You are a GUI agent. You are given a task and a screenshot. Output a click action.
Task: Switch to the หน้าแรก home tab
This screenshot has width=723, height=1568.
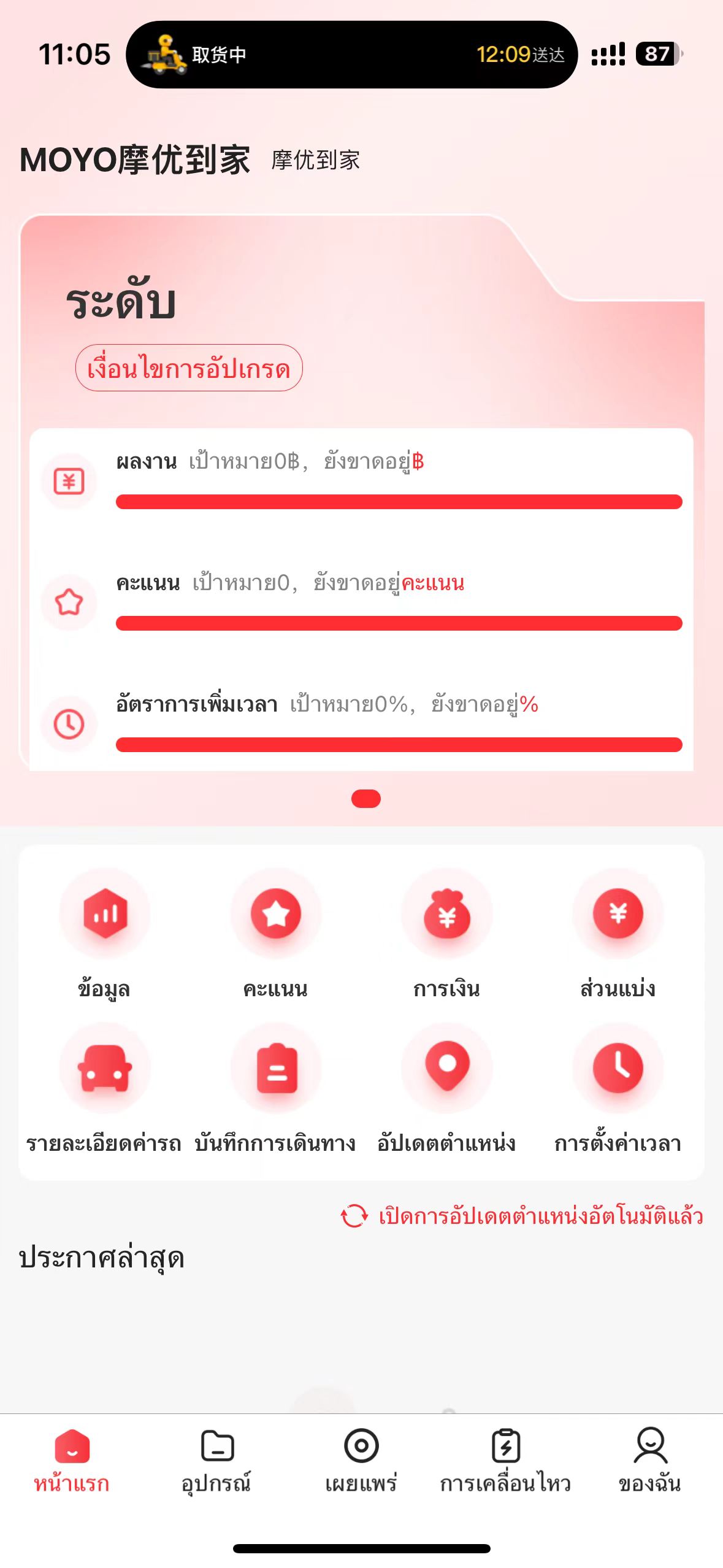(x=72, y=1460)
